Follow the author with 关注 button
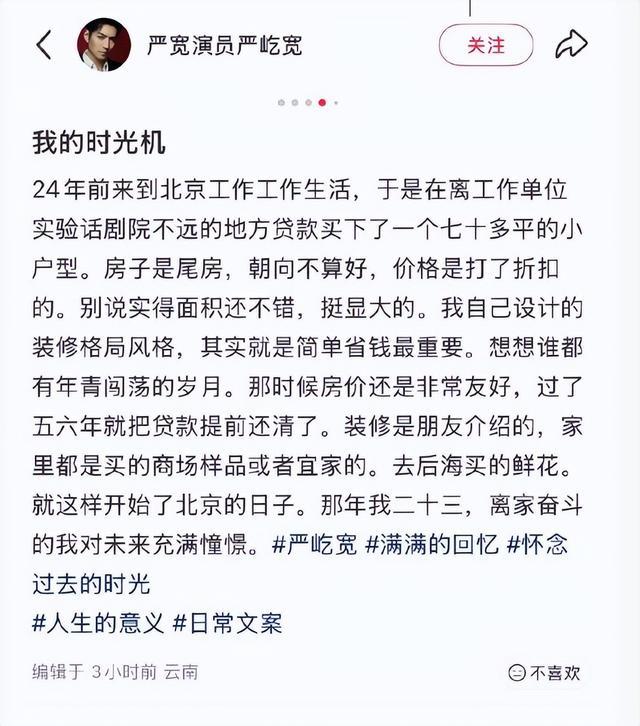Viewport: 640px width, 726px height. [486, 45]
